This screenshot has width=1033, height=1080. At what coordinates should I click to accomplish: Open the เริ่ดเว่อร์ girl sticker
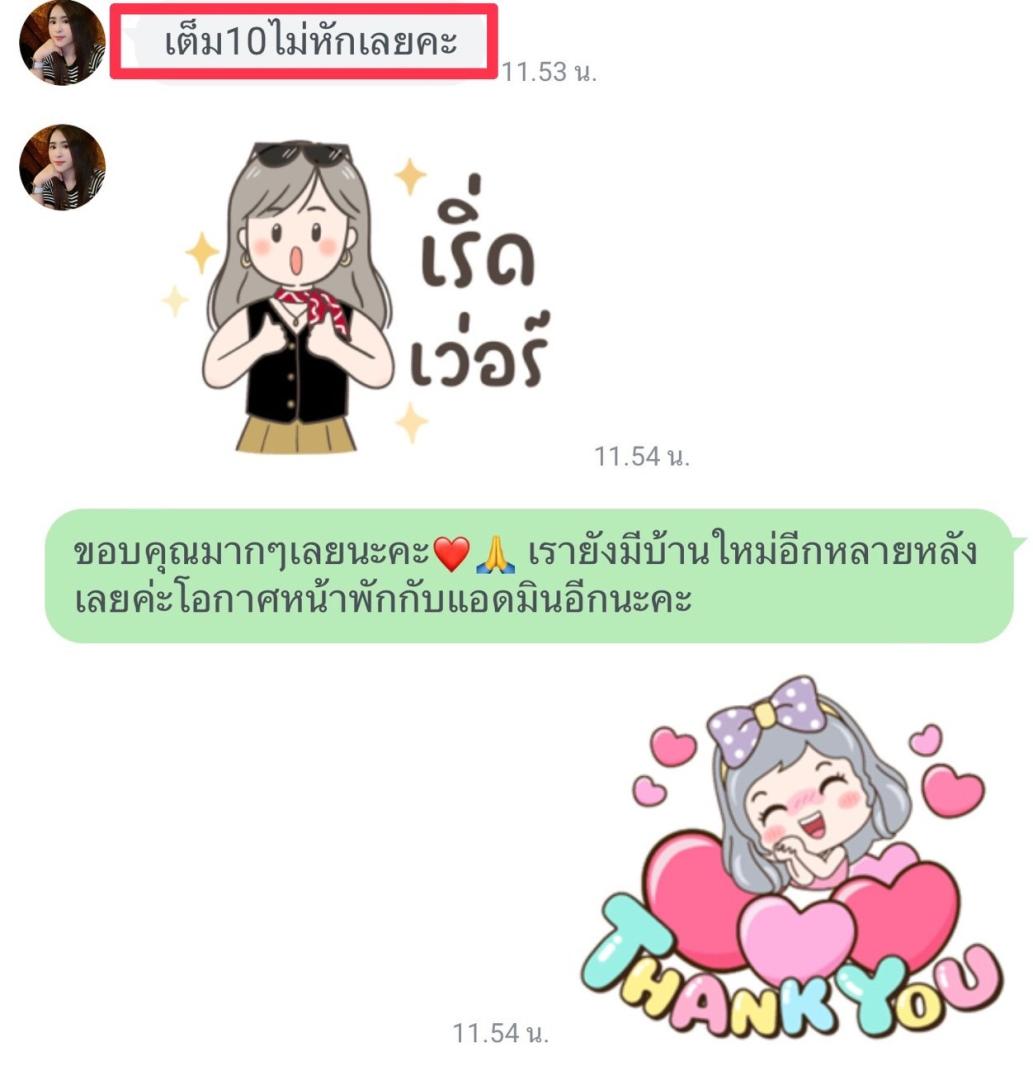[x=355, y=297]
